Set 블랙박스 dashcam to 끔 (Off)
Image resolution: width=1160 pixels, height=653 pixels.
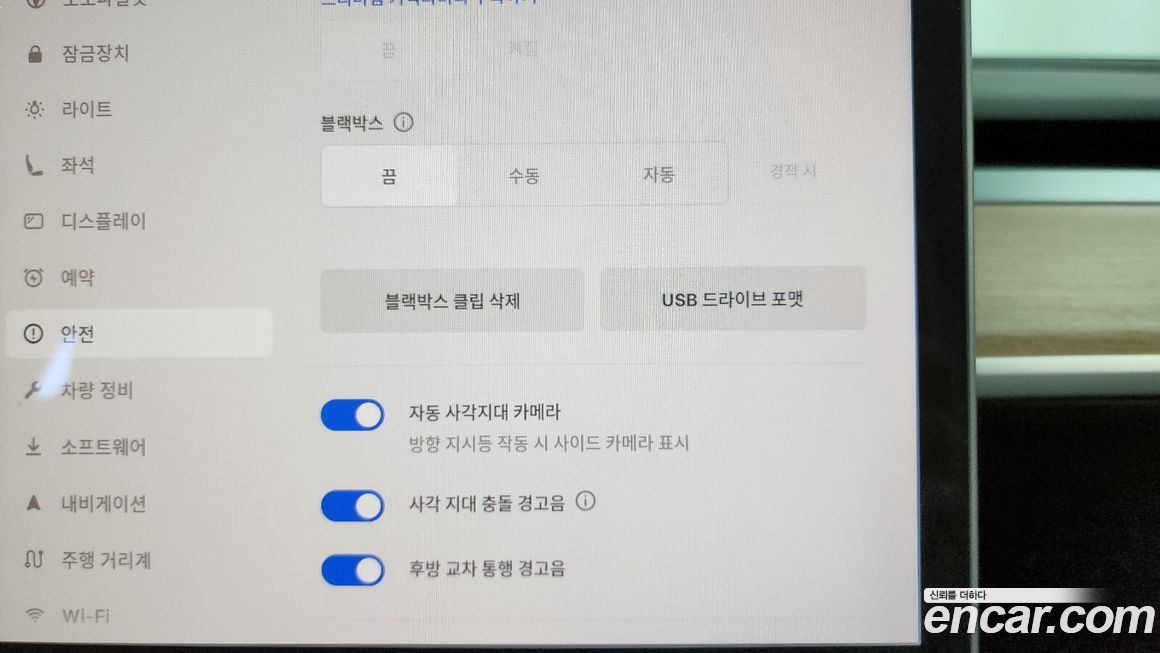tap(389, 176)
